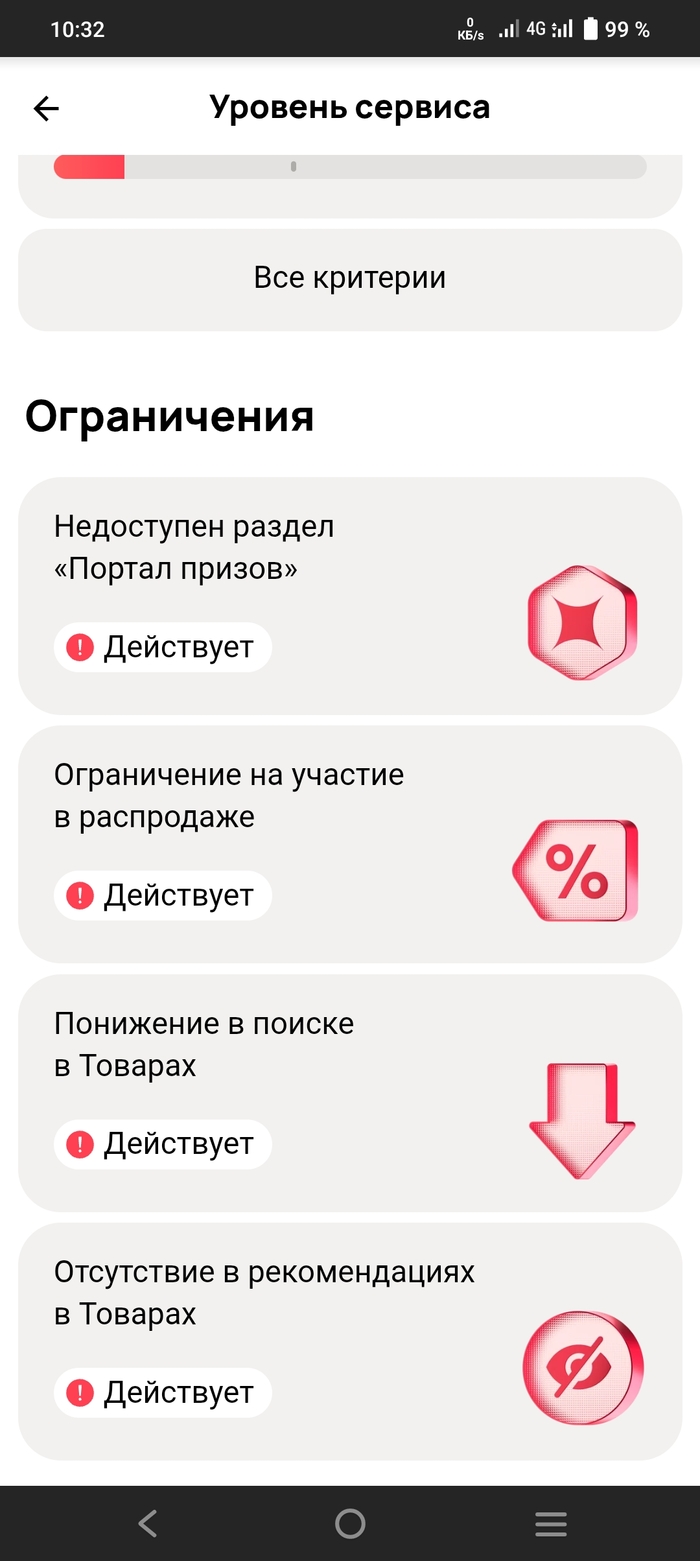Go back using the arrow icon

click(46, 108)
